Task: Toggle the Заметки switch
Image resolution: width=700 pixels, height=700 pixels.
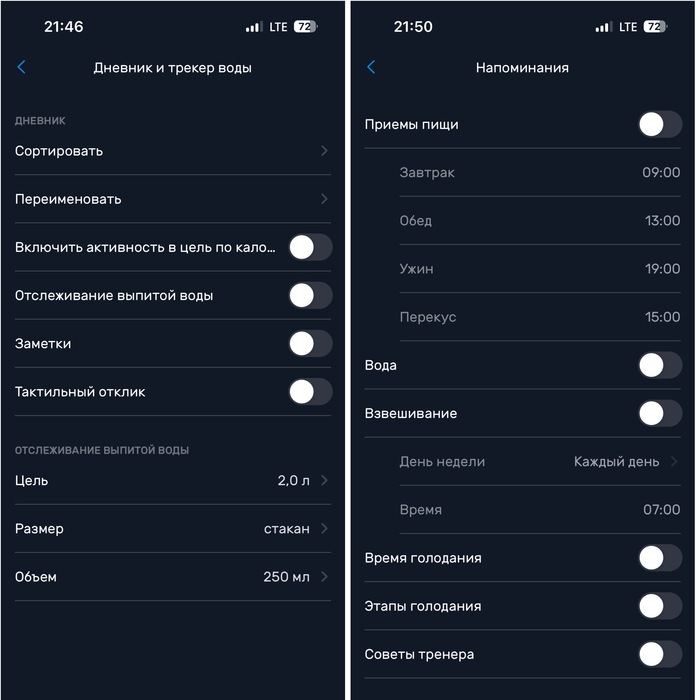Action: 310,343
